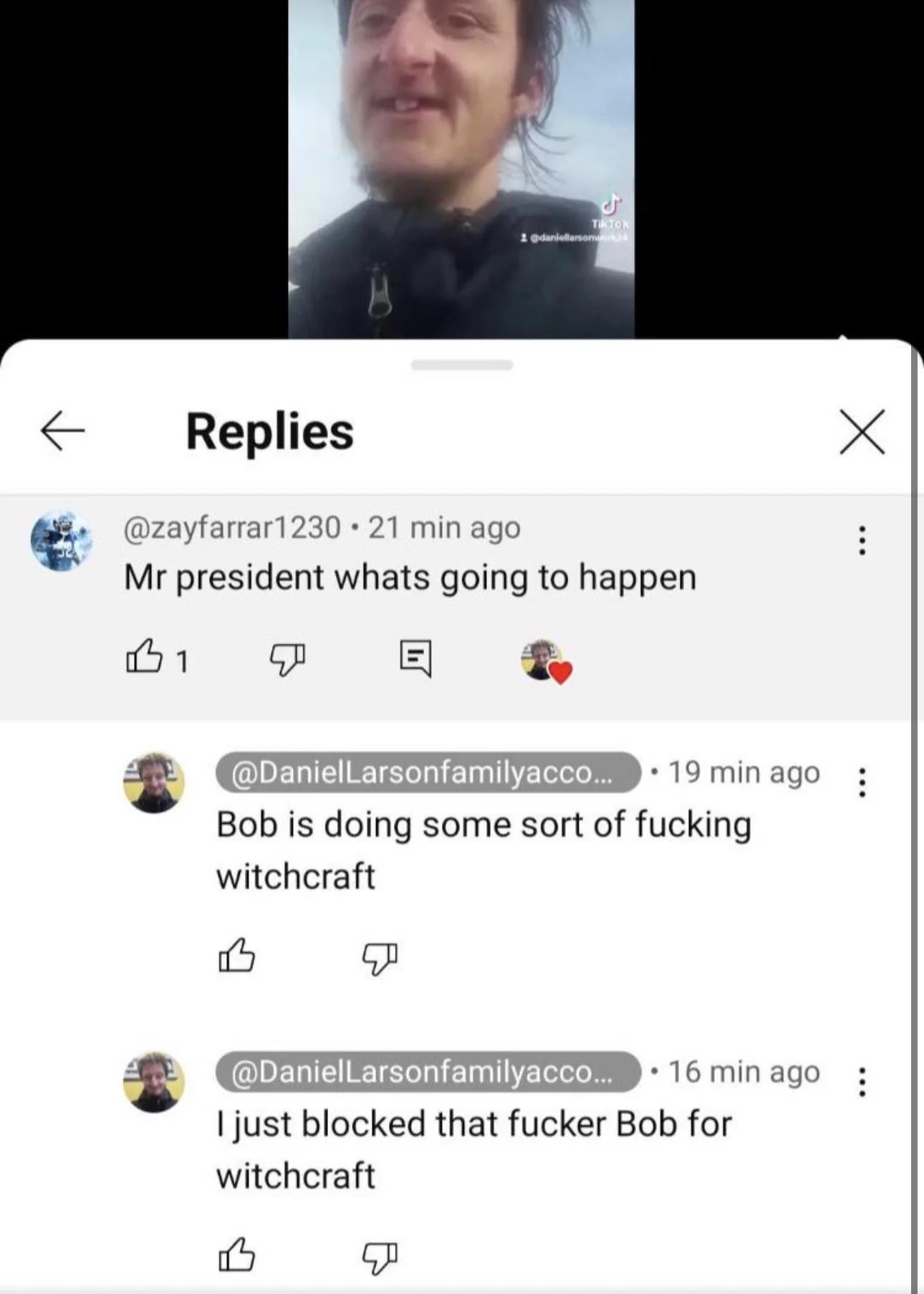
Task: Dislike the 'Bob is doing' witchcraft reply
Action: pyautogui.click(x=380, y=958)
